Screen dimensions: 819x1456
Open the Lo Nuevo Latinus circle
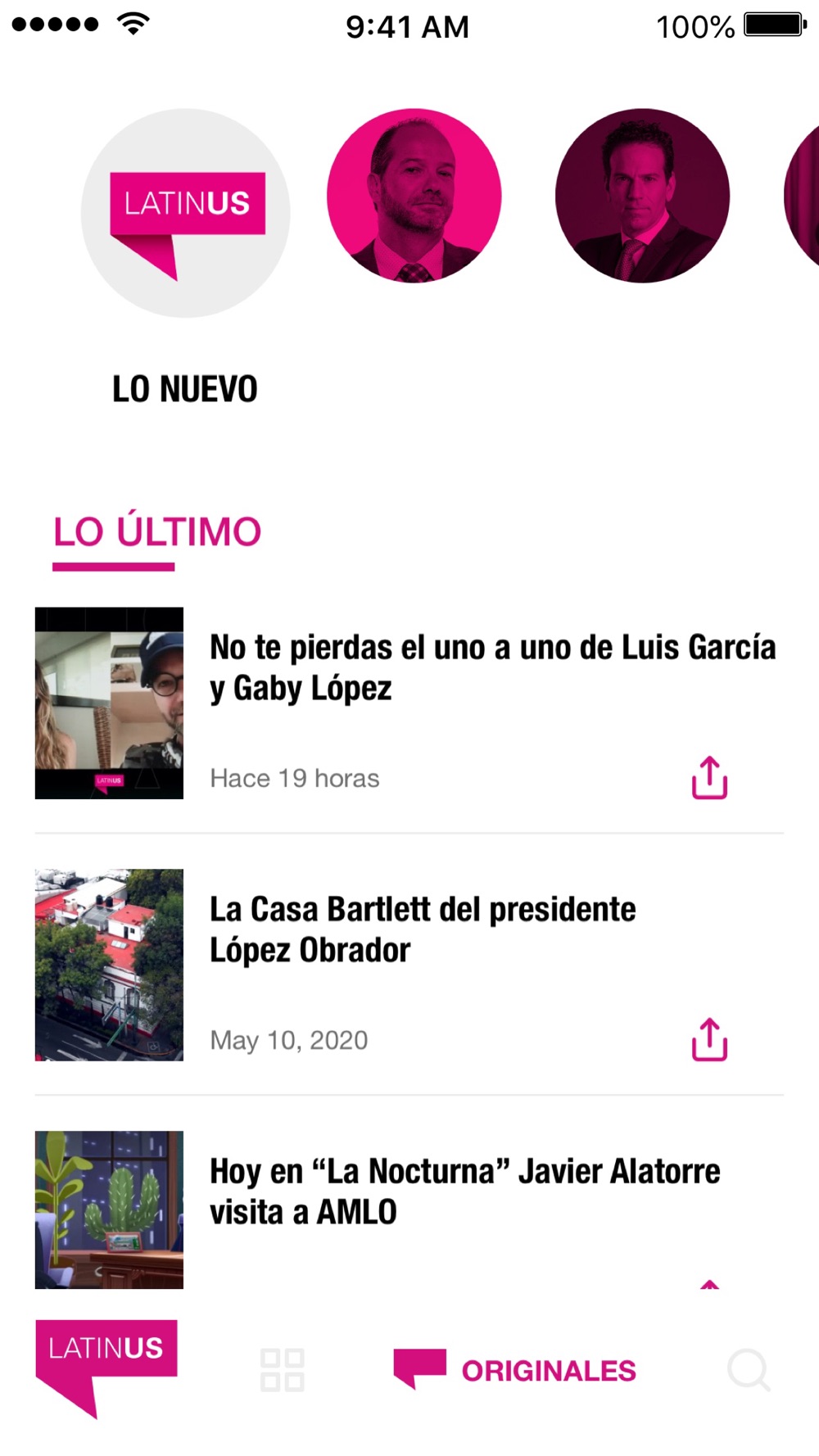click(x=185, y=213)
